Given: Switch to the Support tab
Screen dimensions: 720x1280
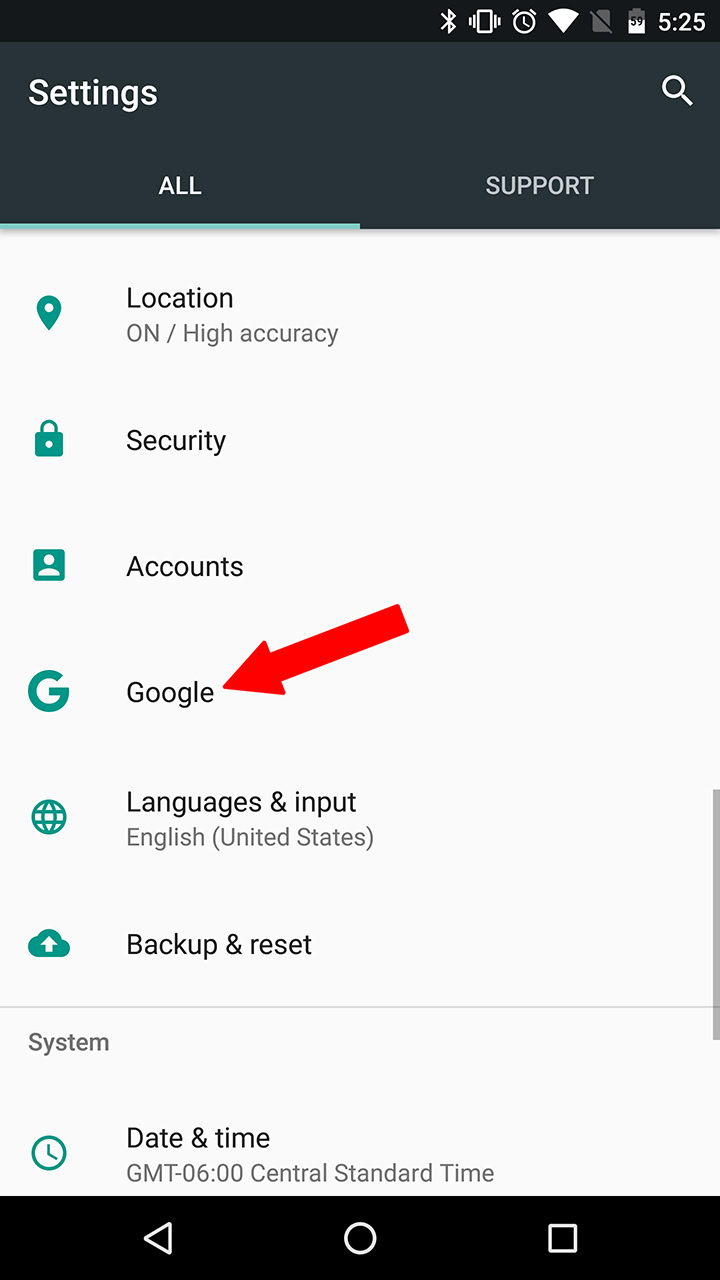Looking at the screenshot, I should coord(539,185).
